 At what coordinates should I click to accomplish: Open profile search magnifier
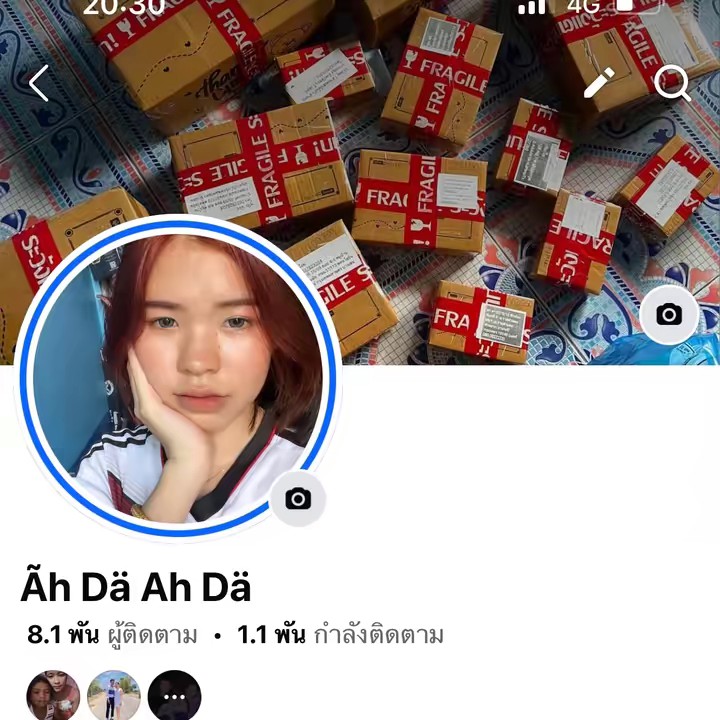[673, 84]
